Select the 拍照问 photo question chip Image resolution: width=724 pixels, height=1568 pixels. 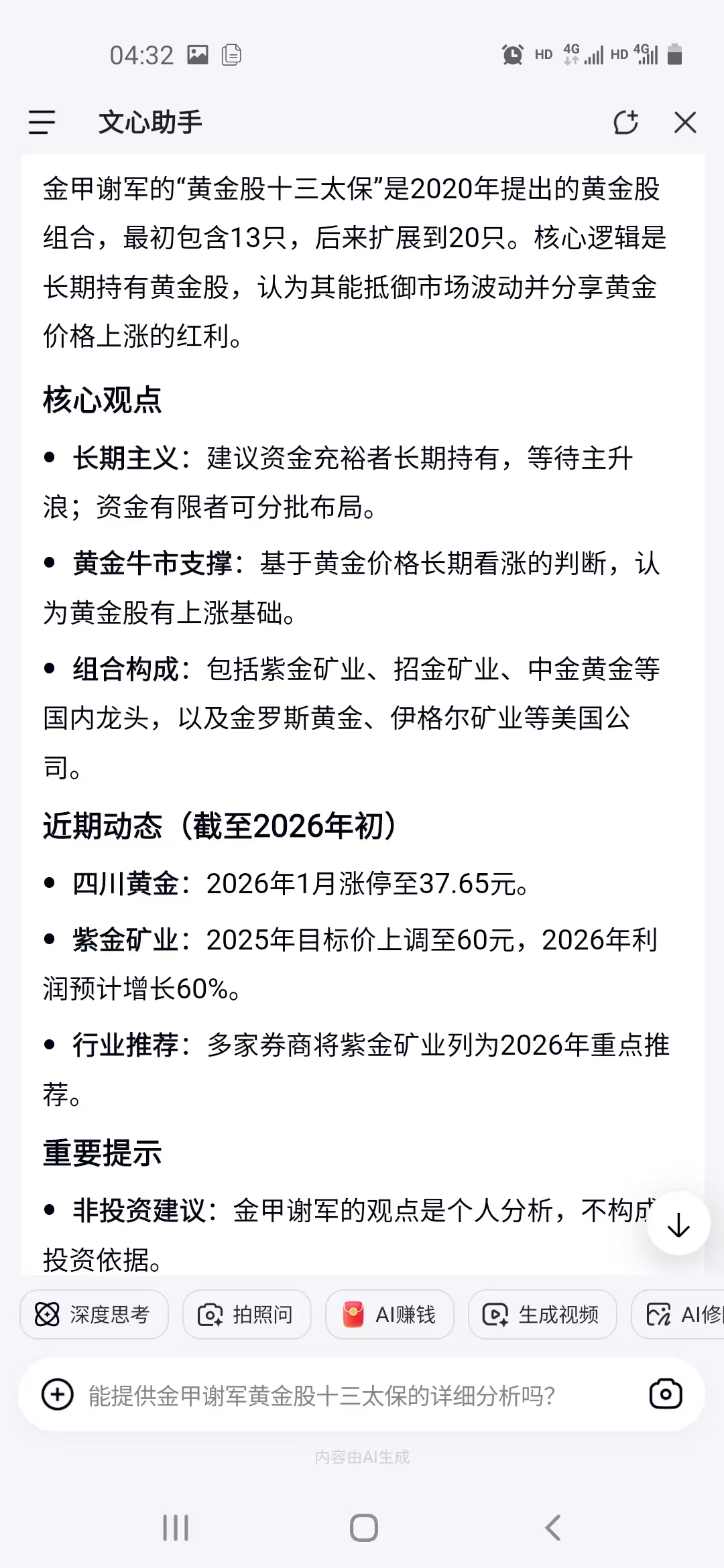pyautogui.click(x=247, y=1315)
